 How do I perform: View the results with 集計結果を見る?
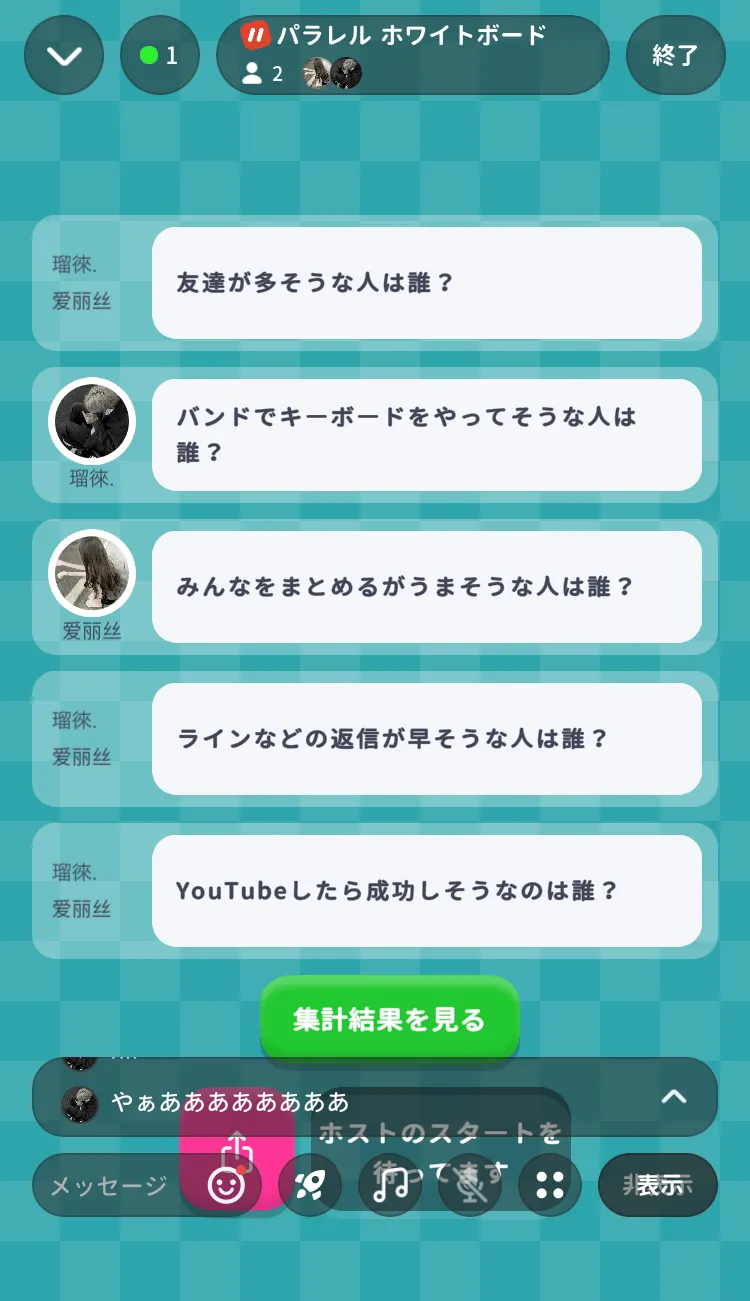click(390, 1019)
